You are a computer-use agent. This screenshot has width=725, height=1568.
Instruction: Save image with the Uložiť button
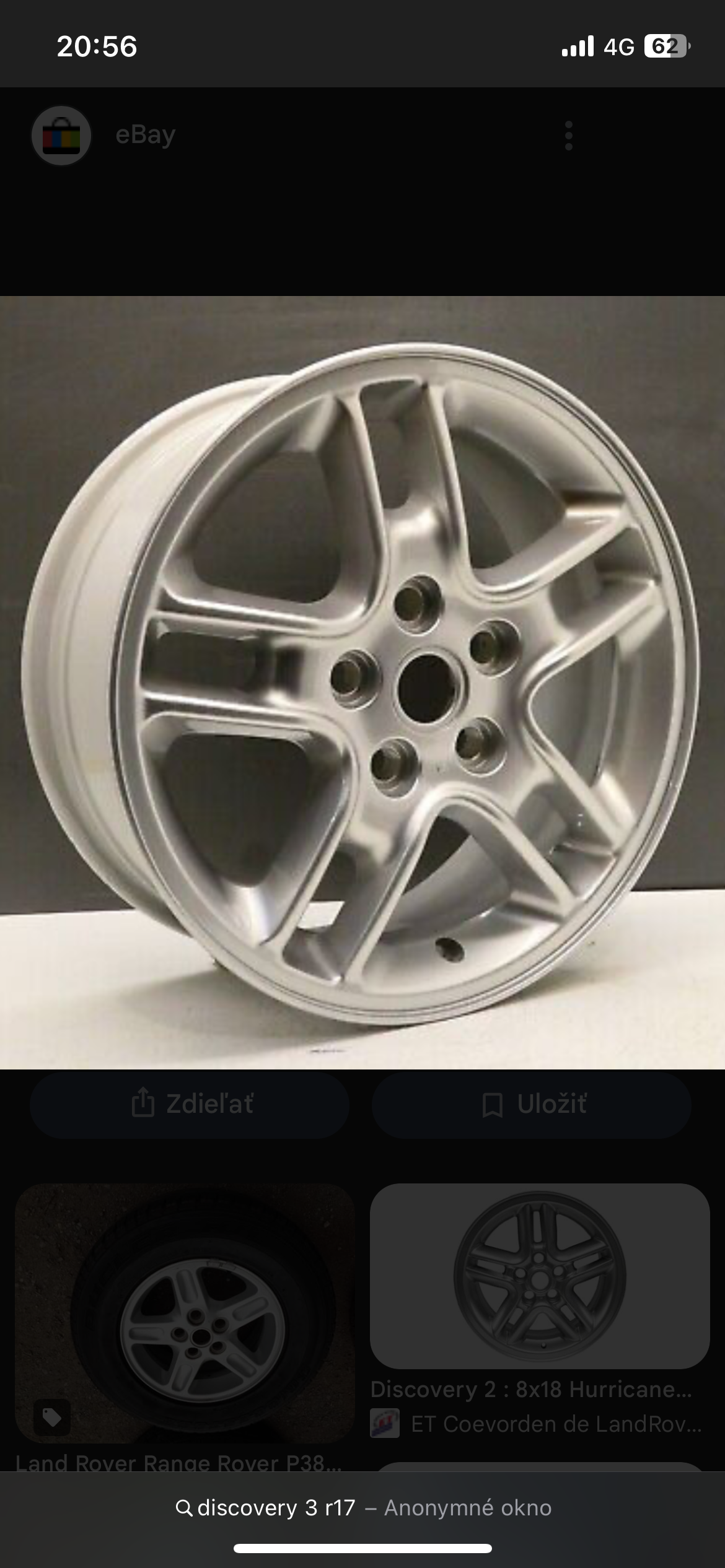point(532,1104)
